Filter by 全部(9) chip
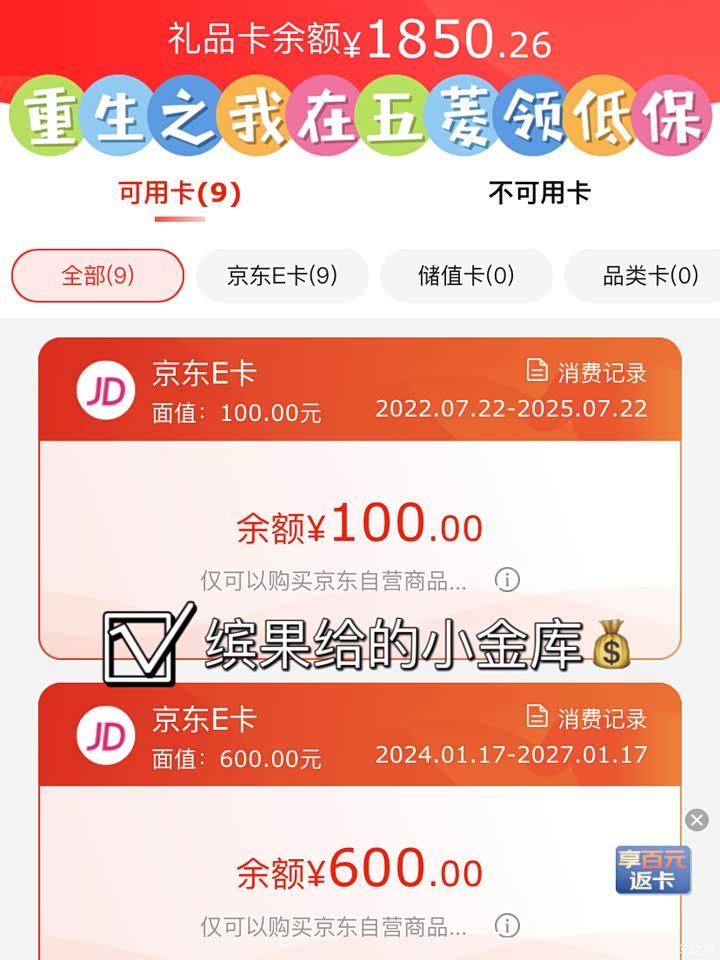 click(x=98, y=275)
